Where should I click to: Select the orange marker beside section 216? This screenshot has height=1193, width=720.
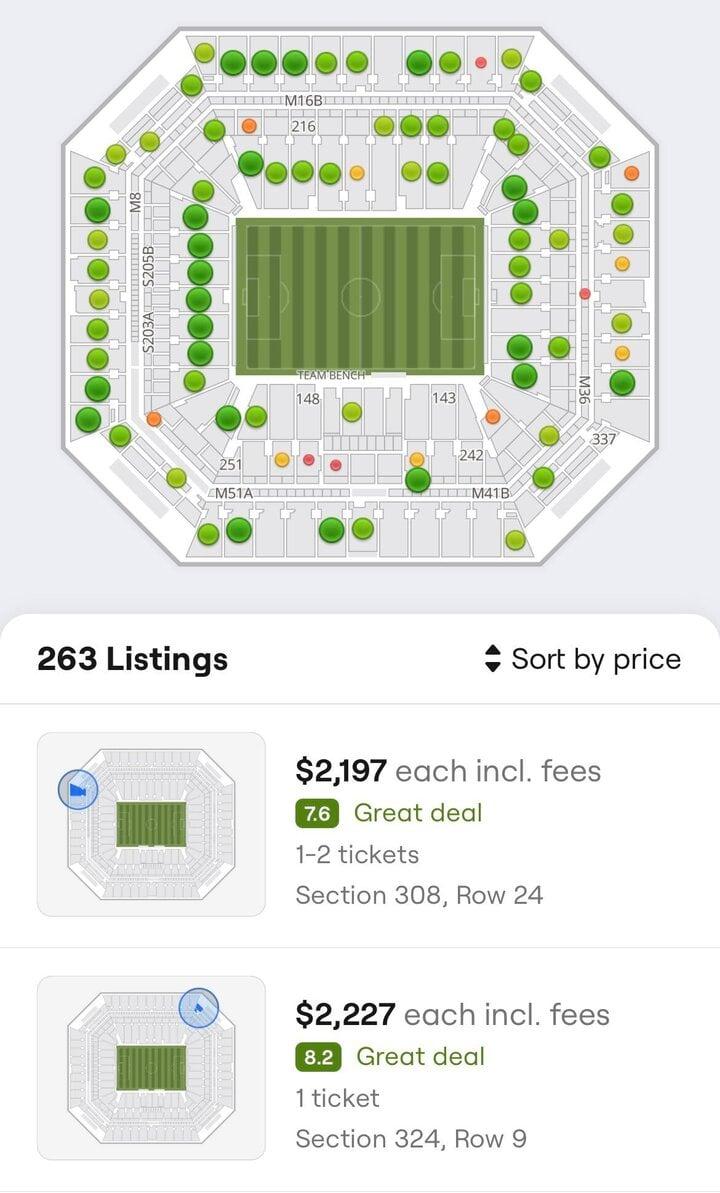[249, 127]
